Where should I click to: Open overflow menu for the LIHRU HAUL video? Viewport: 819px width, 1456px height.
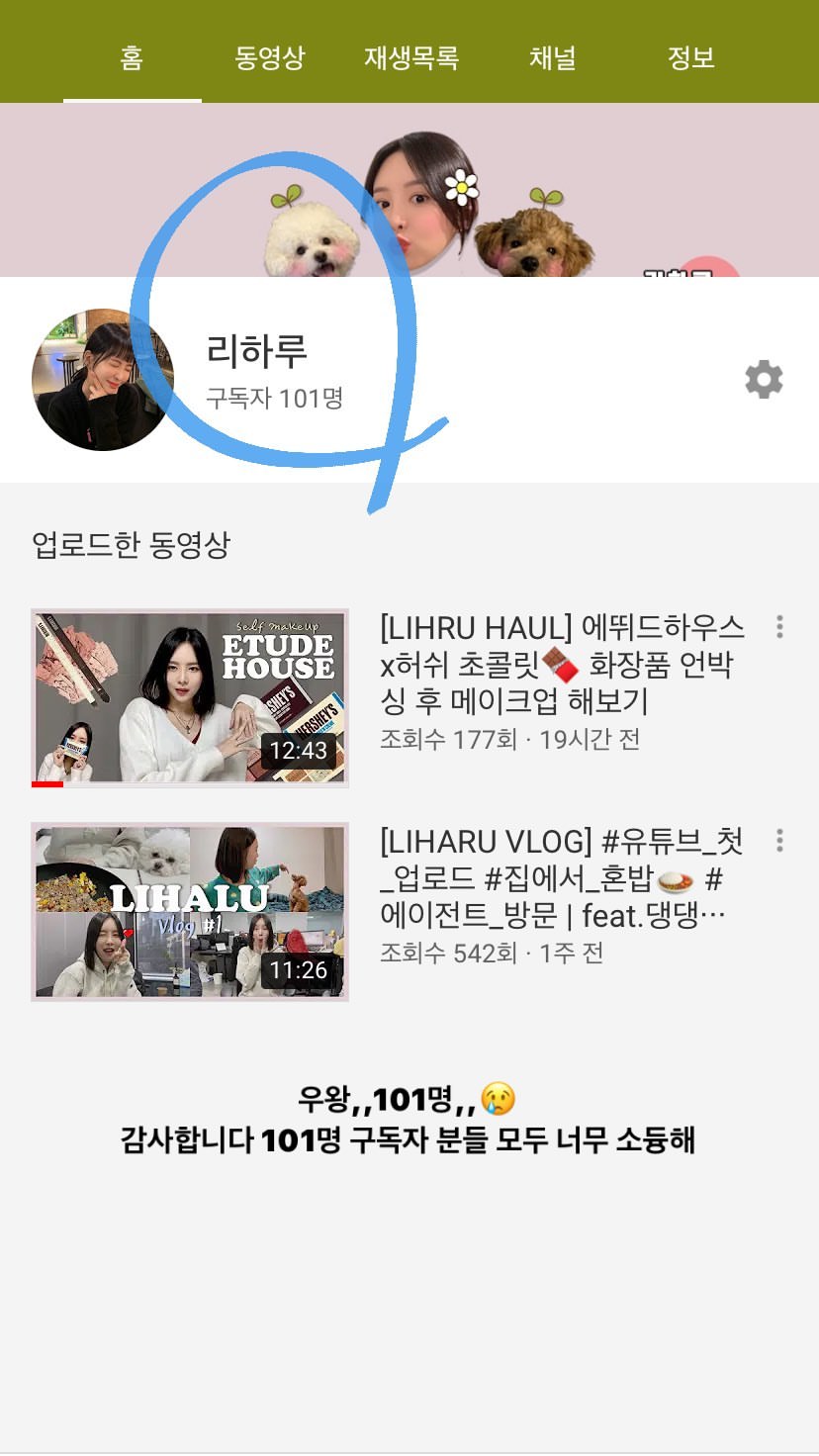780,626
